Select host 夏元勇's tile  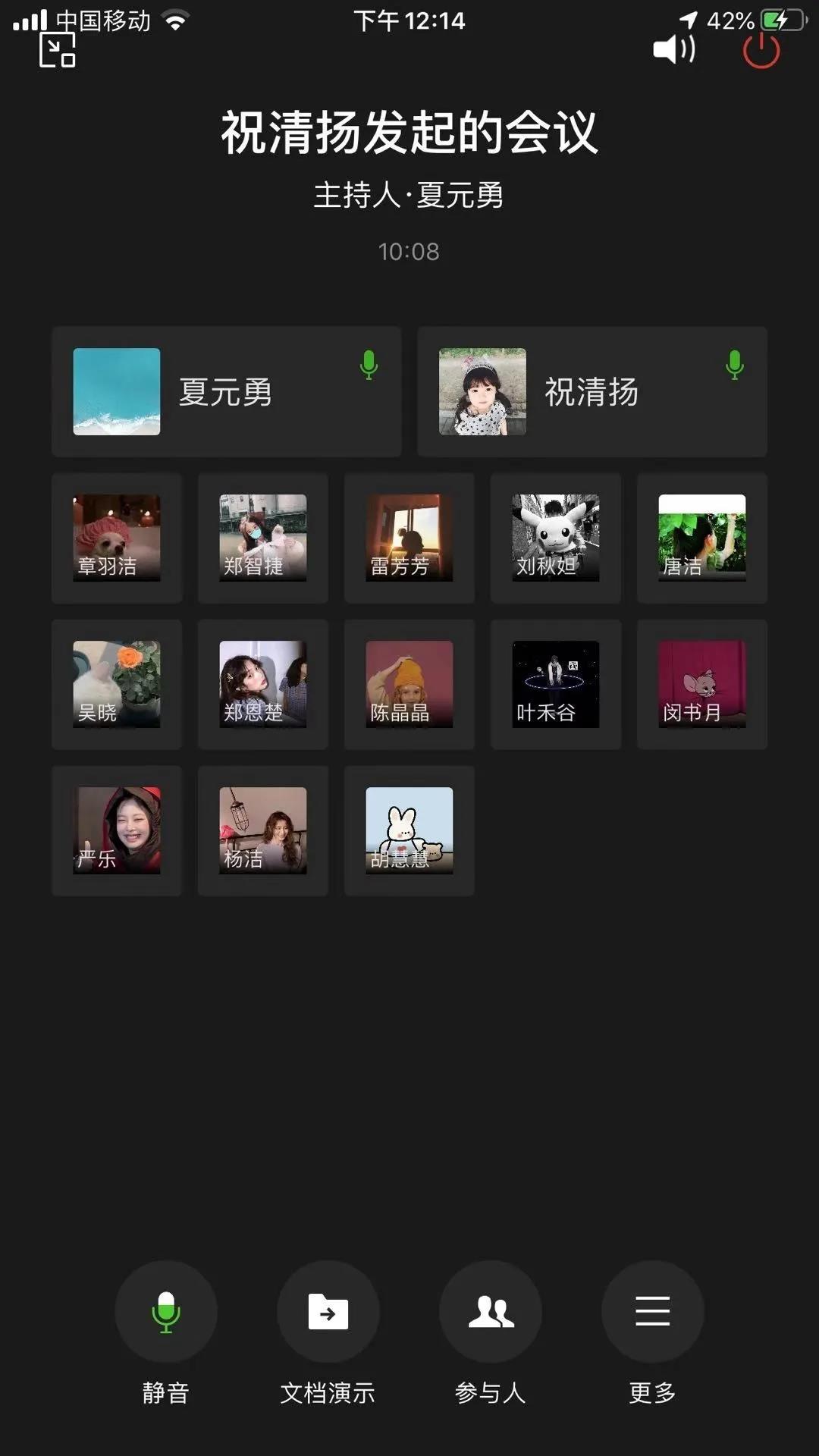tap(226, 391)
